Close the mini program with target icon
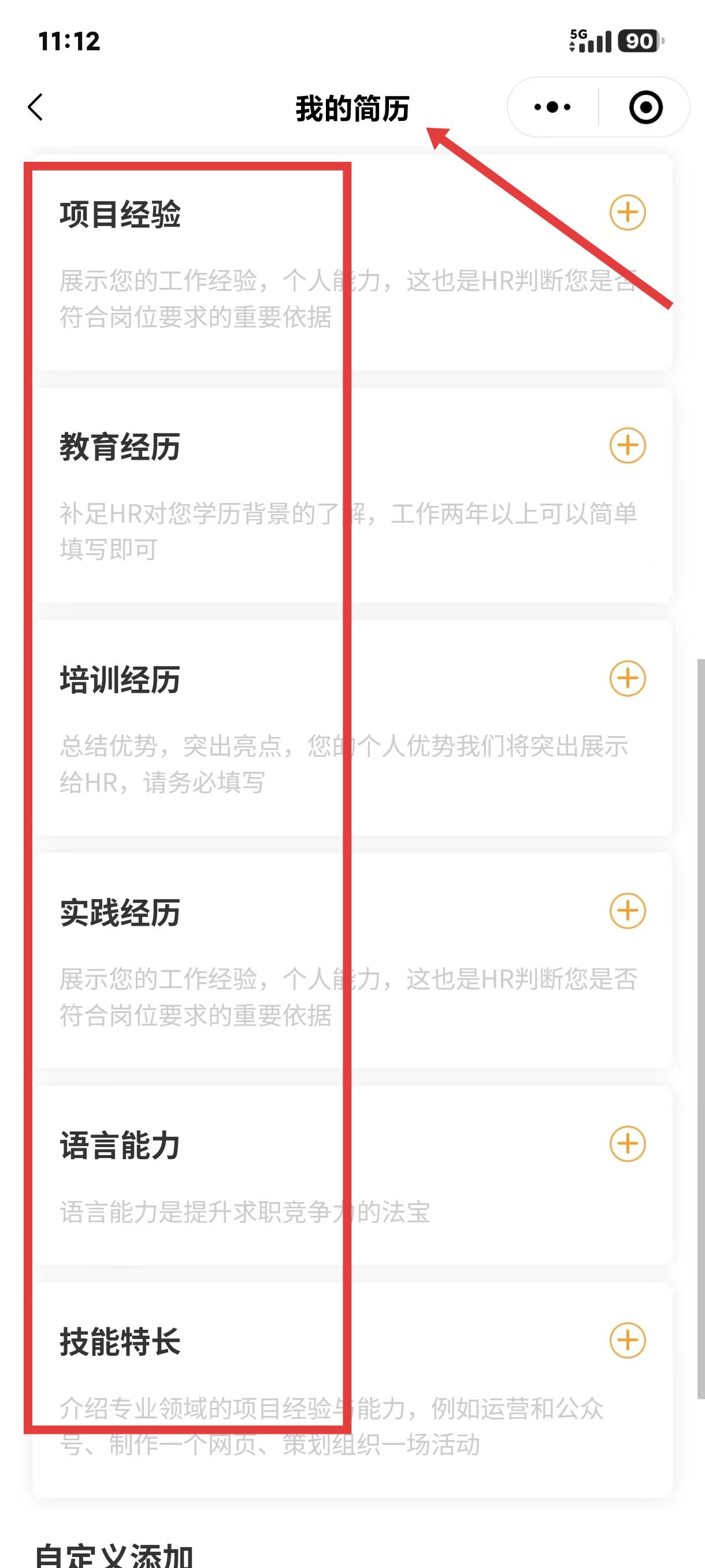Viewport: 705px width, 1568px height. pos(645,107)
